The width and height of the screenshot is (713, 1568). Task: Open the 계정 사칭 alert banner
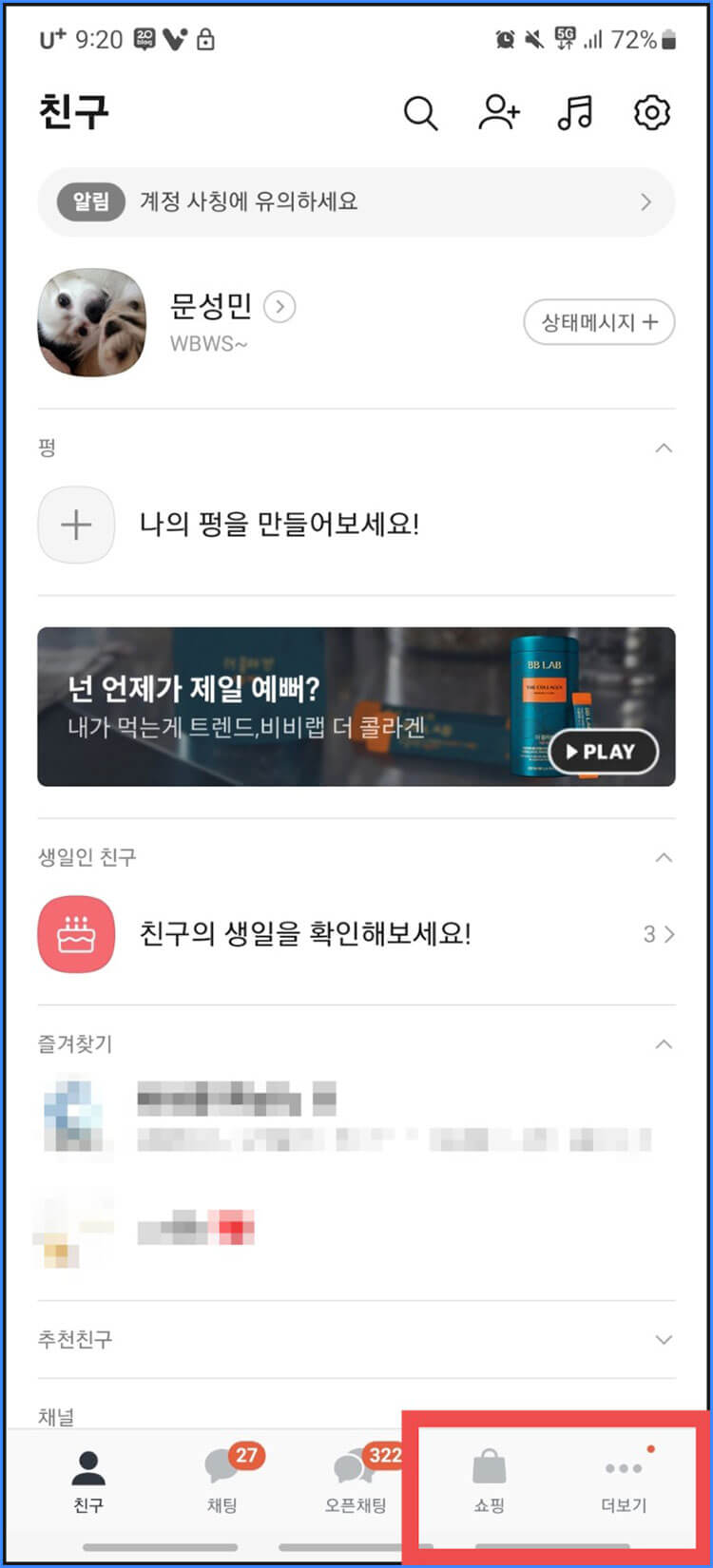pos(356,201)
